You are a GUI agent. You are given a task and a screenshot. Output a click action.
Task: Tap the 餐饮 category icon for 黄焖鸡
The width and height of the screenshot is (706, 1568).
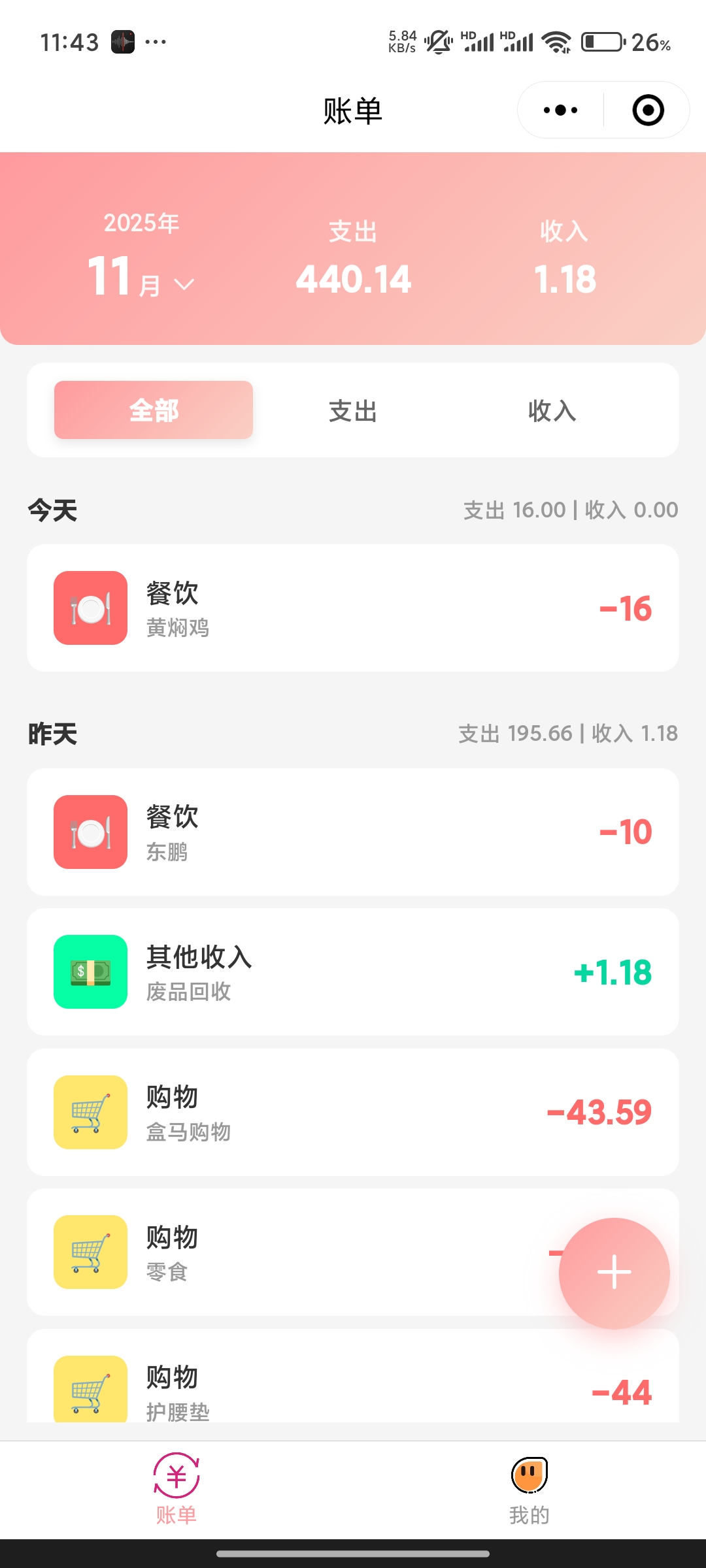[90, 607]
